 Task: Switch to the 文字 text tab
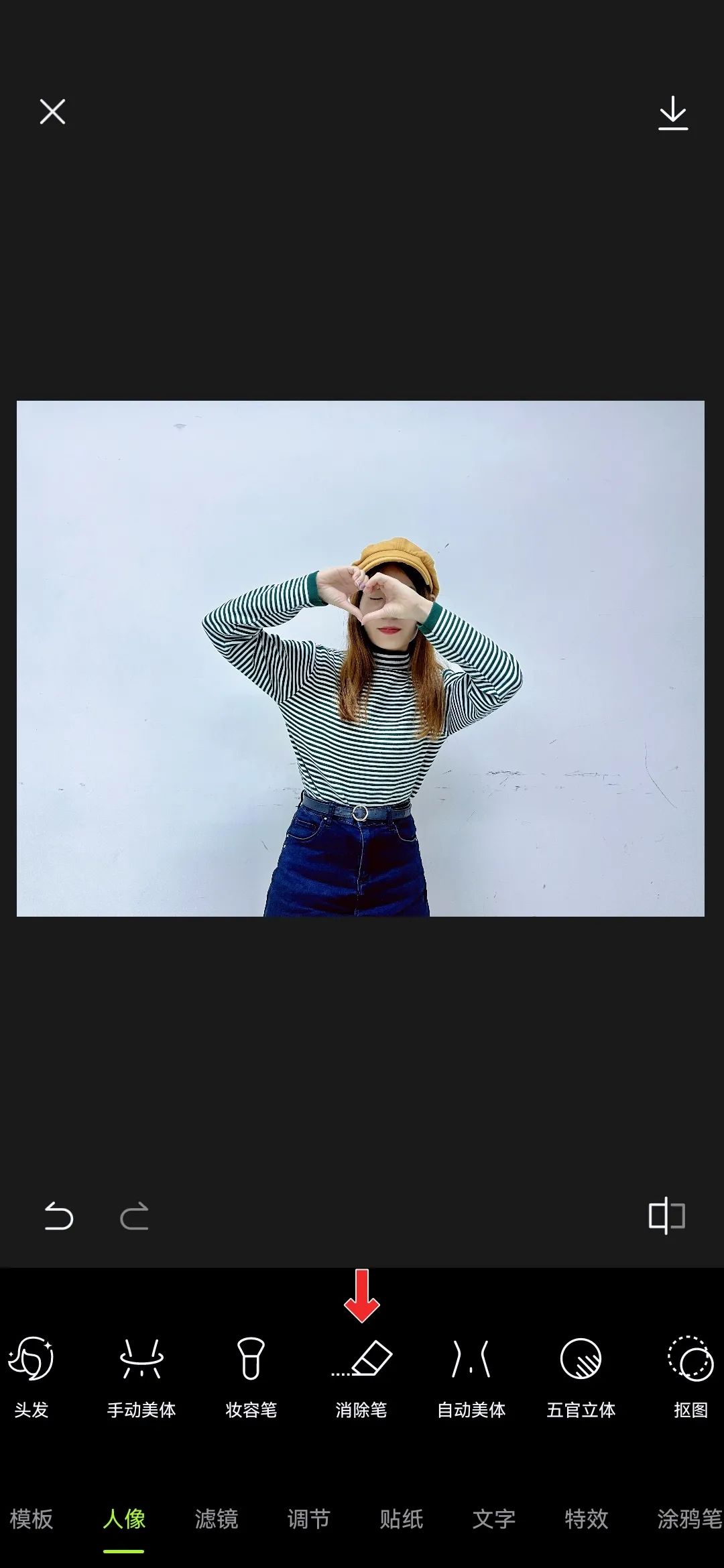tap(494, 1519)
